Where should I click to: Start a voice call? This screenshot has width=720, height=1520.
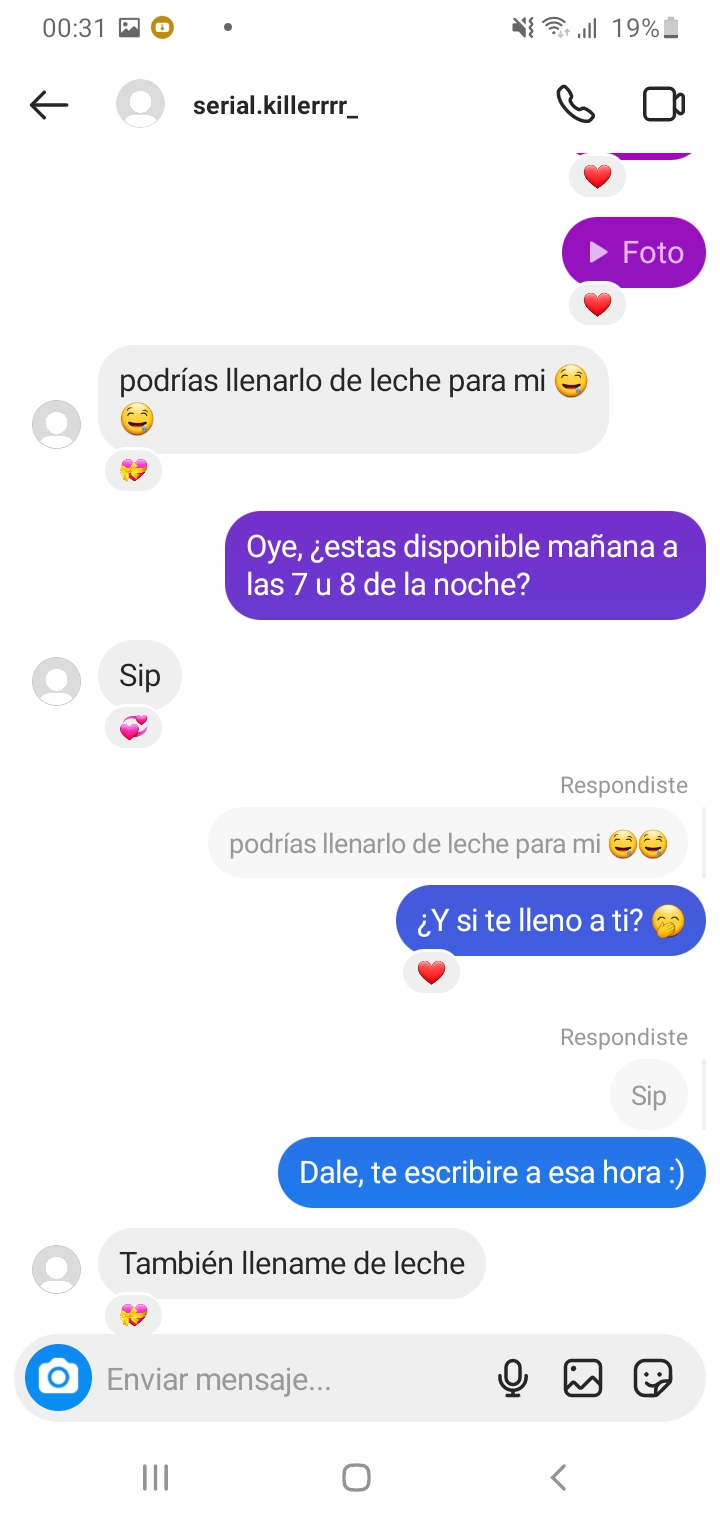click(575, 104)
